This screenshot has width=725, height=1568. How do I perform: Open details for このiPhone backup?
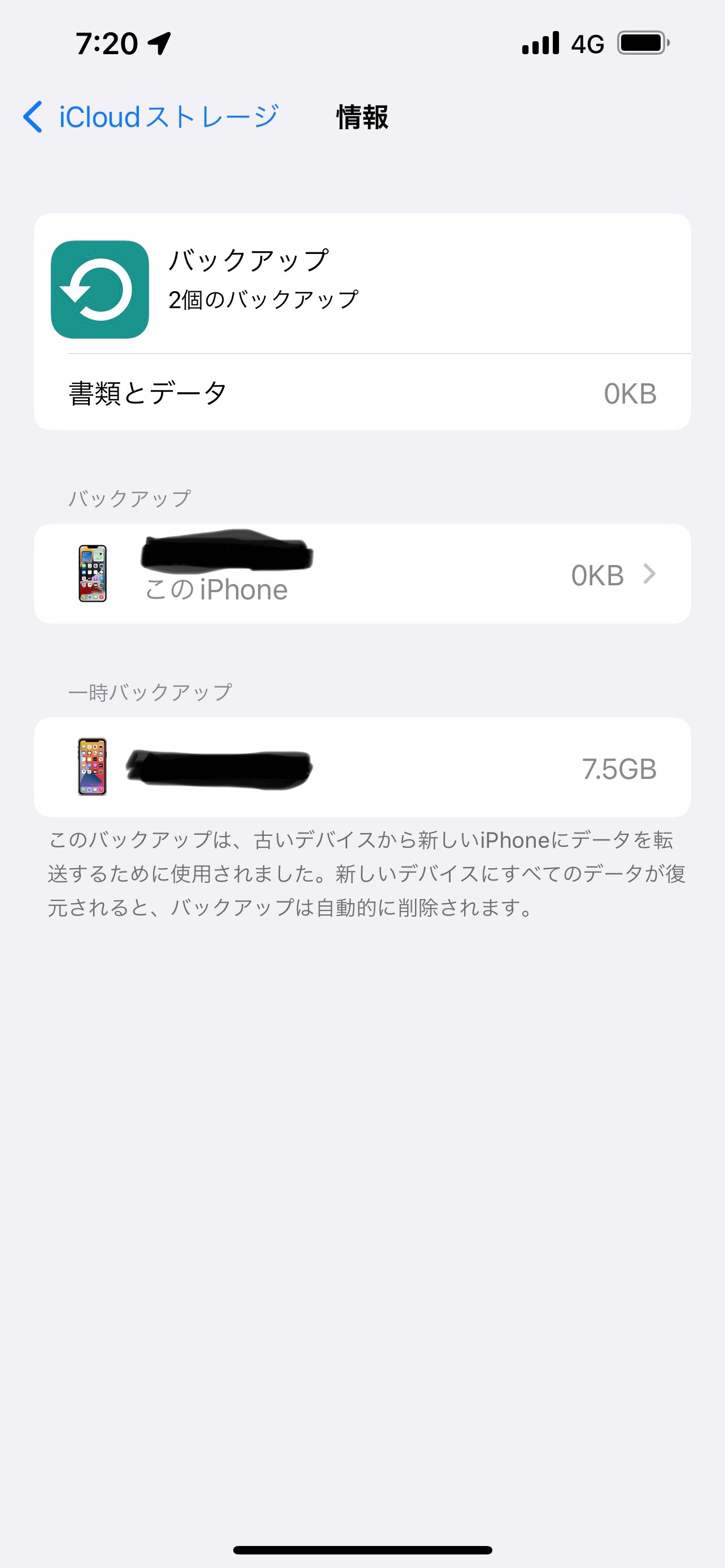click(x=362, y=573)
